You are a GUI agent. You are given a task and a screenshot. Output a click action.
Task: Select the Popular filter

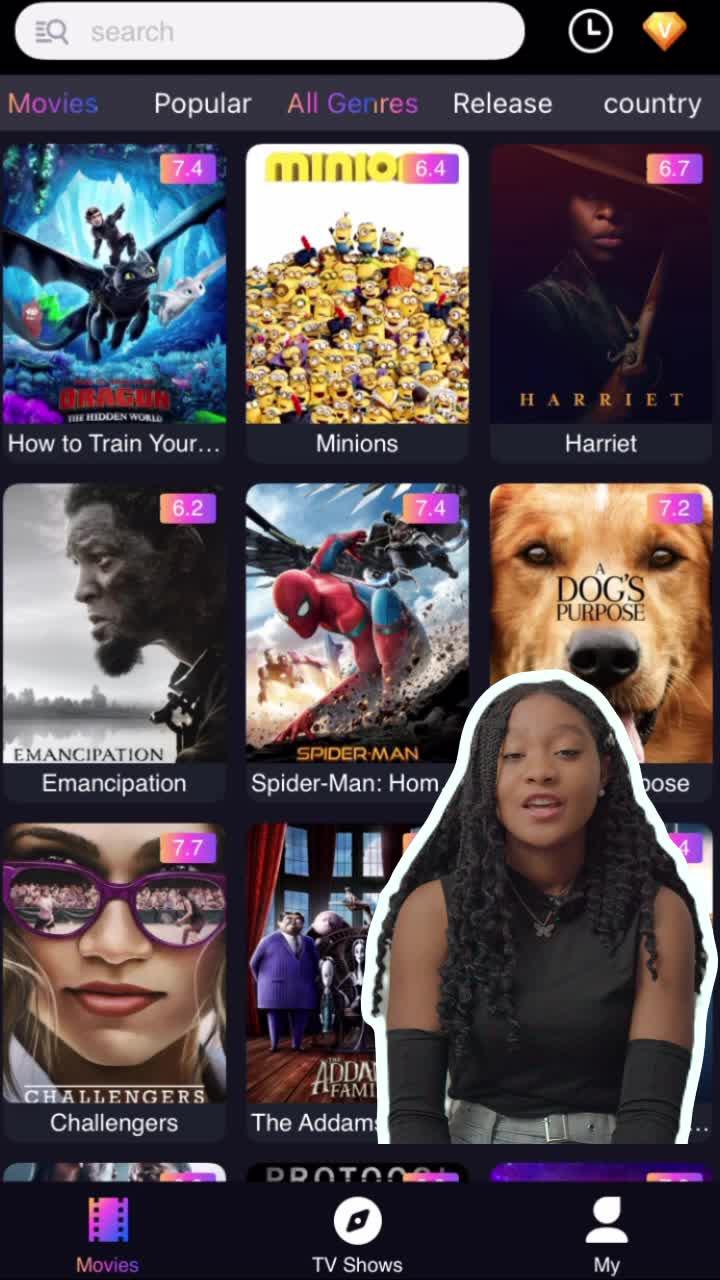202,103
